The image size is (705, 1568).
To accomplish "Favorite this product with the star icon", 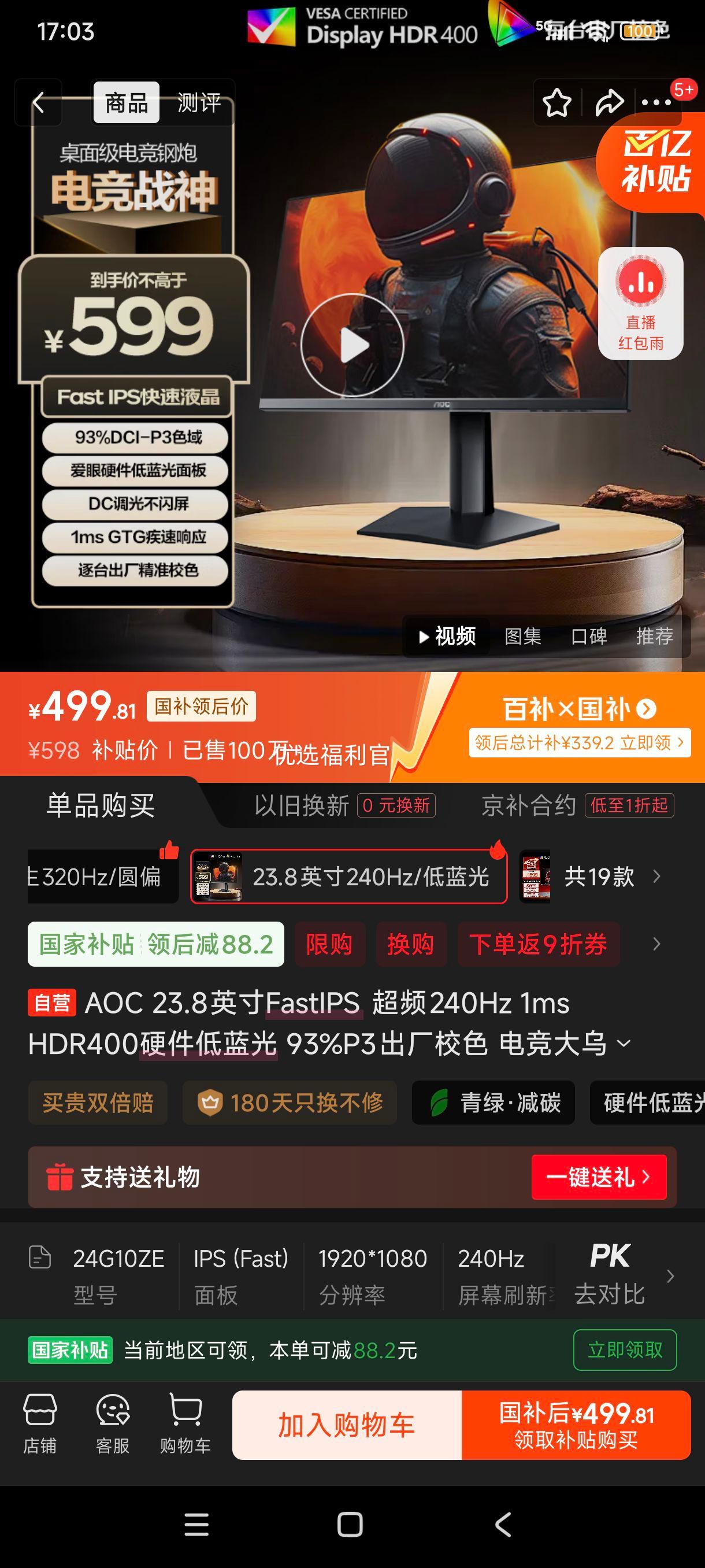I will 556,102.
